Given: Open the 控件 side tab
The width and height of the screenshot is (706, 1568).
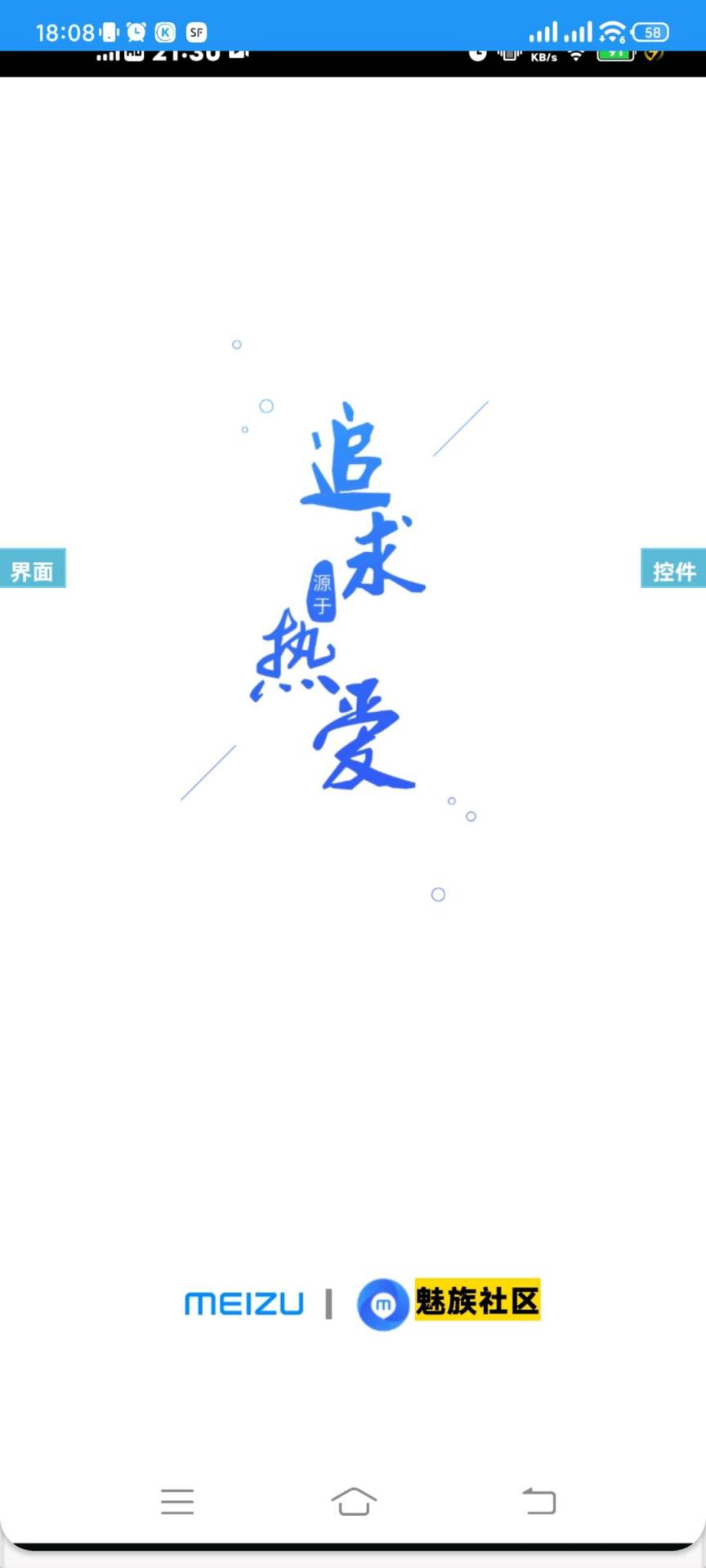Looking at the screenshot, I should click(x=673, y=569).
